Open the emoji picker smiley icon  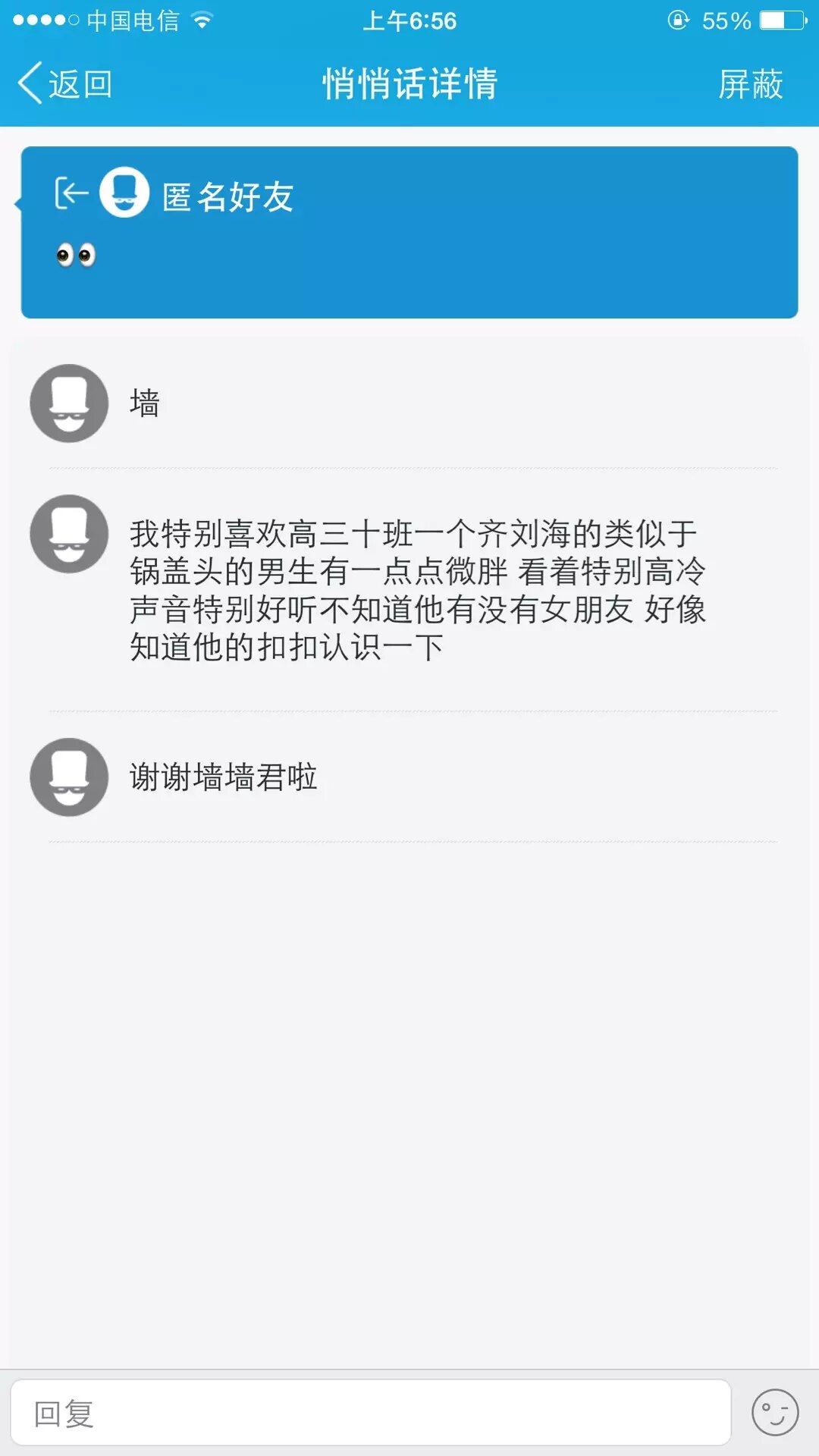pyautogui.click(x=774, y=1413)
